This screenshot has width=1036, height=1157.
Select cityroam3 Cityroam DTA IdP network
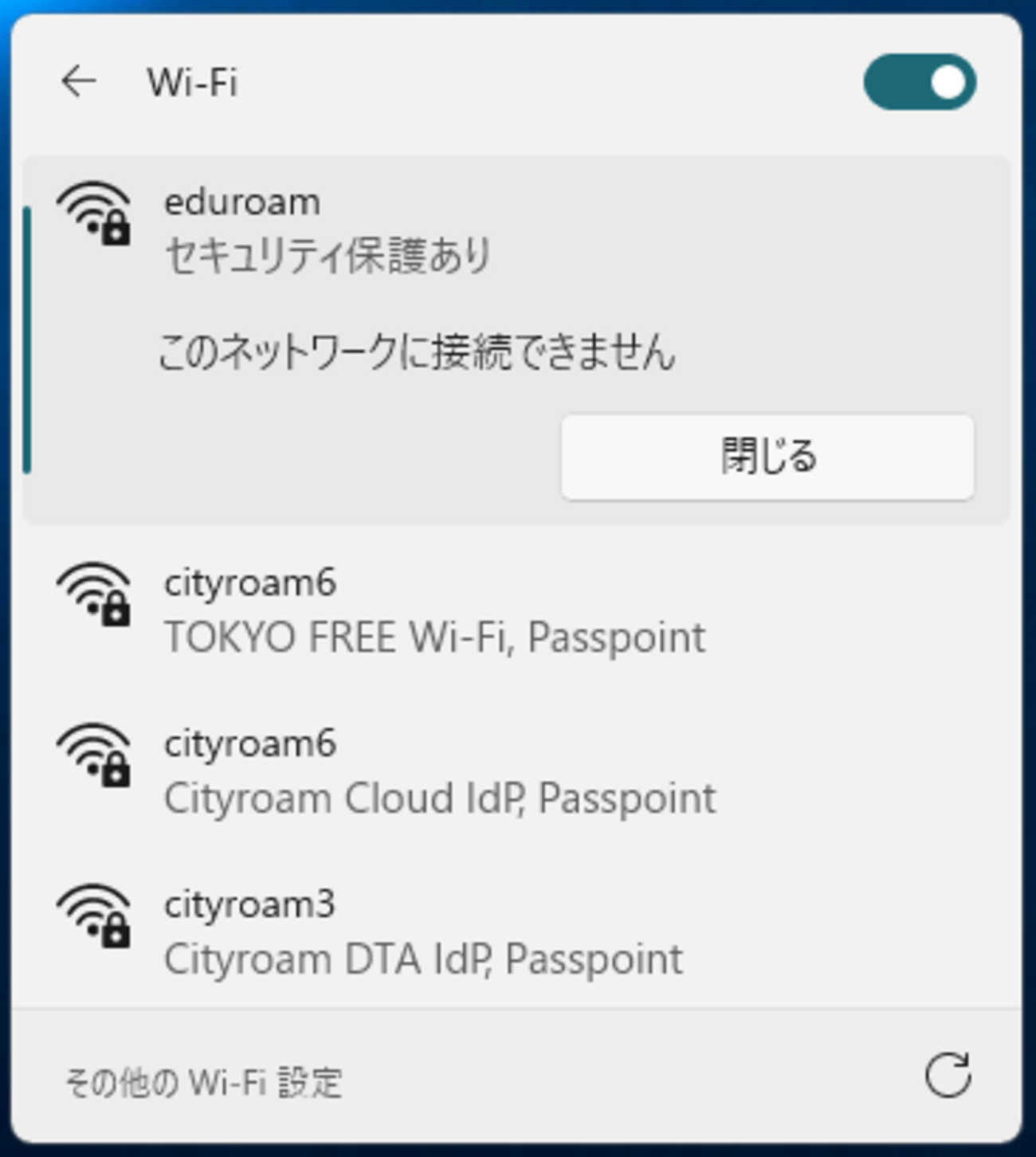coord(423,931)
